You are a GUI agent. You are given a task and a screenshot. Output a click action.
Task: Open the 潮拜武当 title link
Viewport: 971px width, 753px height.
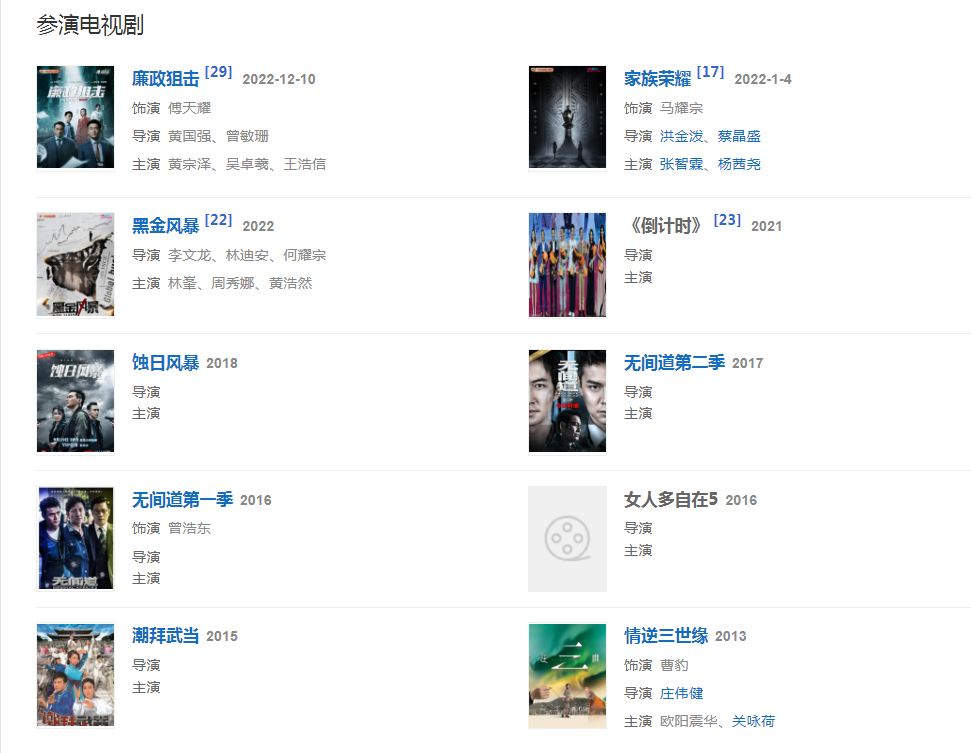[x=166, y=636]
